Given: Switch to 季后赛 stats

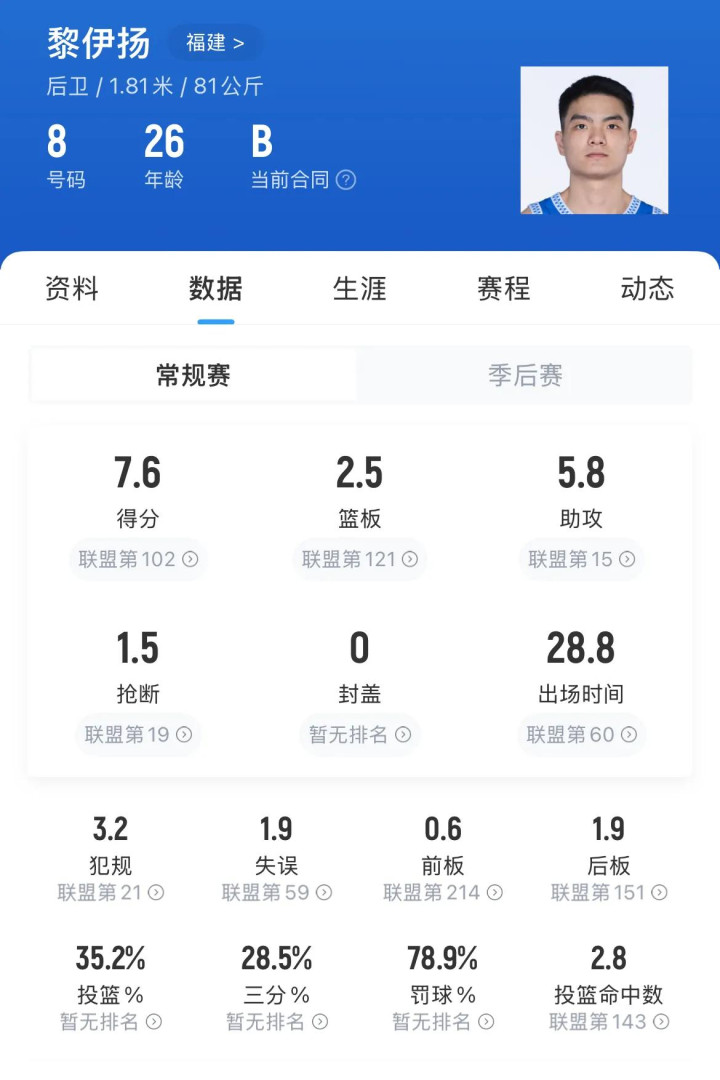Looking at the screenshot, I should (525, 375).
